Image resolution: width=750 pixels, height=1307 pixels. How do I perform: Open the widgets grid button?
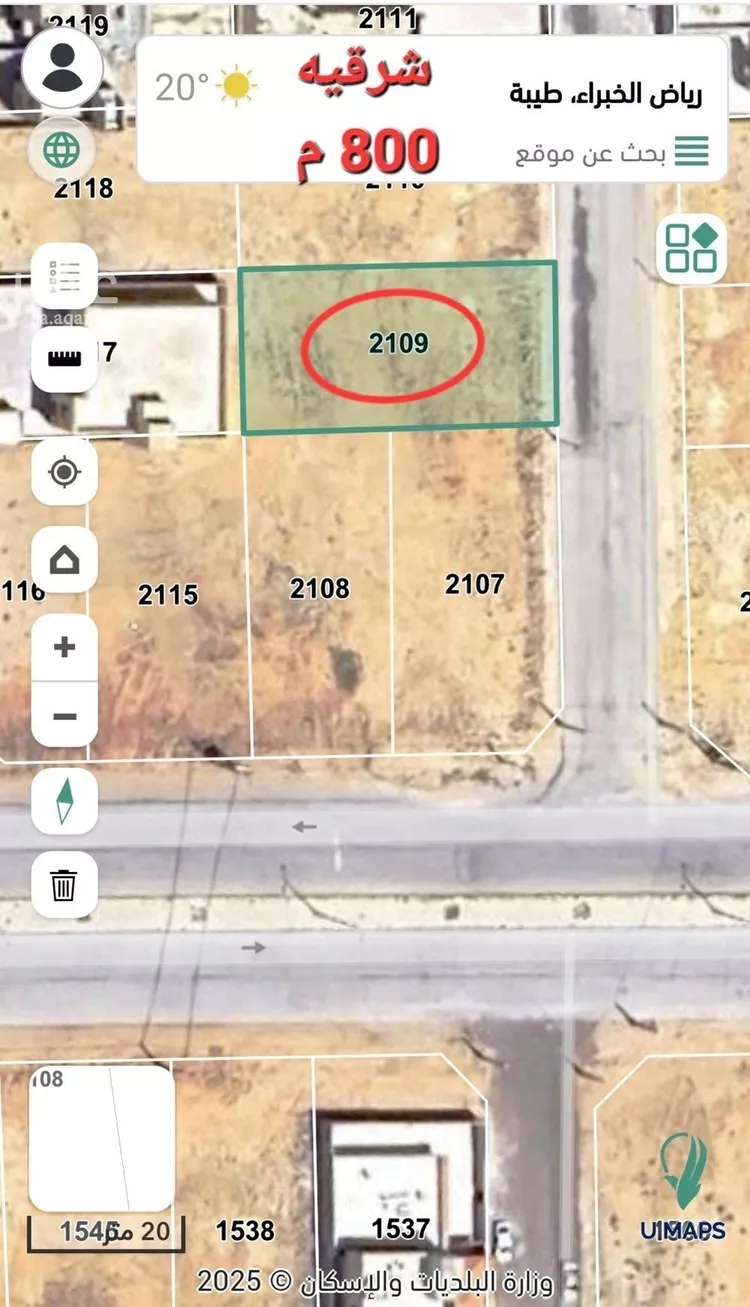(692, 248)
